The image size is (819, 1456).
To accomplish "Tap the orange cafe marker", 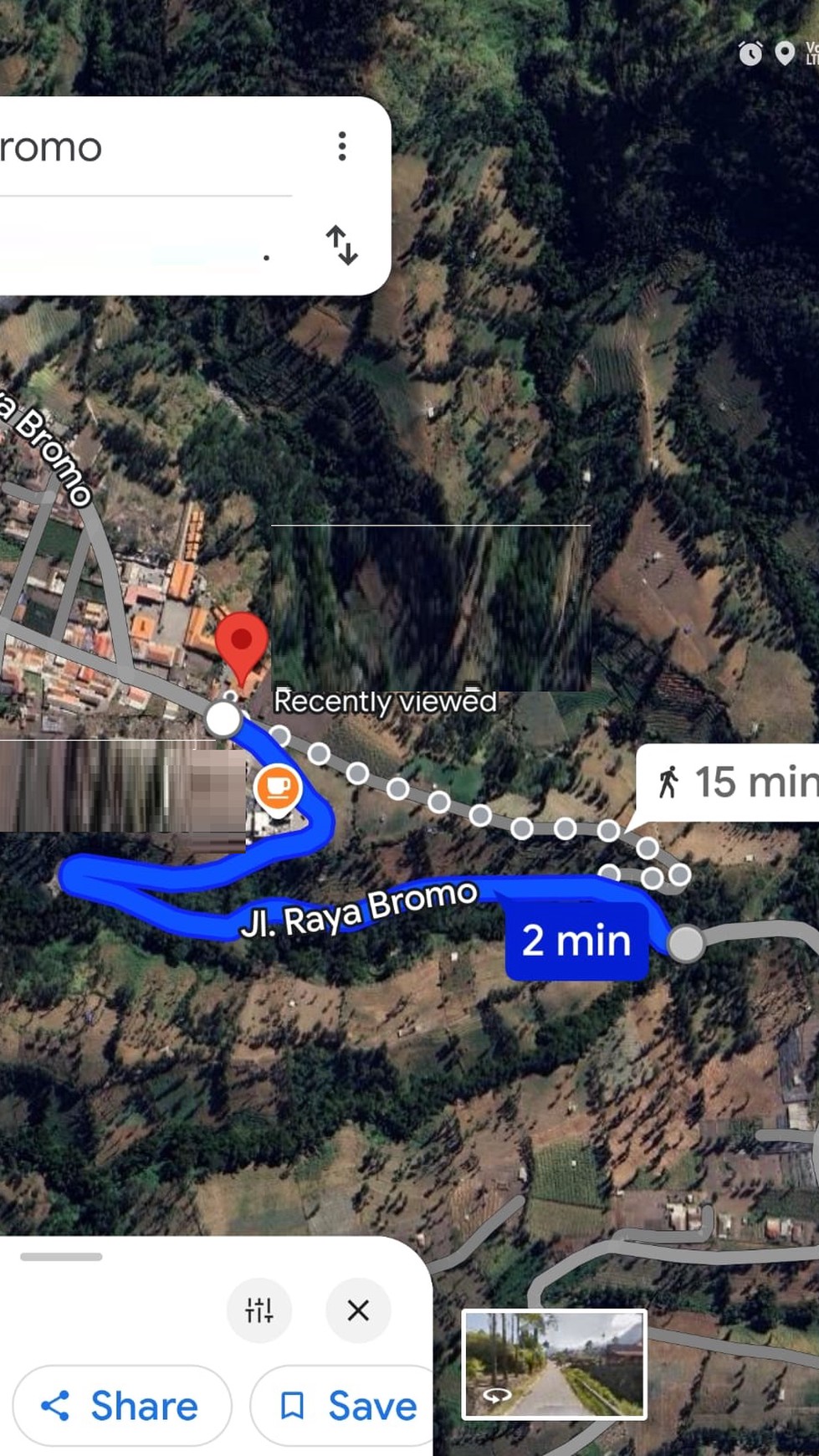I will click(x=278, y=788).
